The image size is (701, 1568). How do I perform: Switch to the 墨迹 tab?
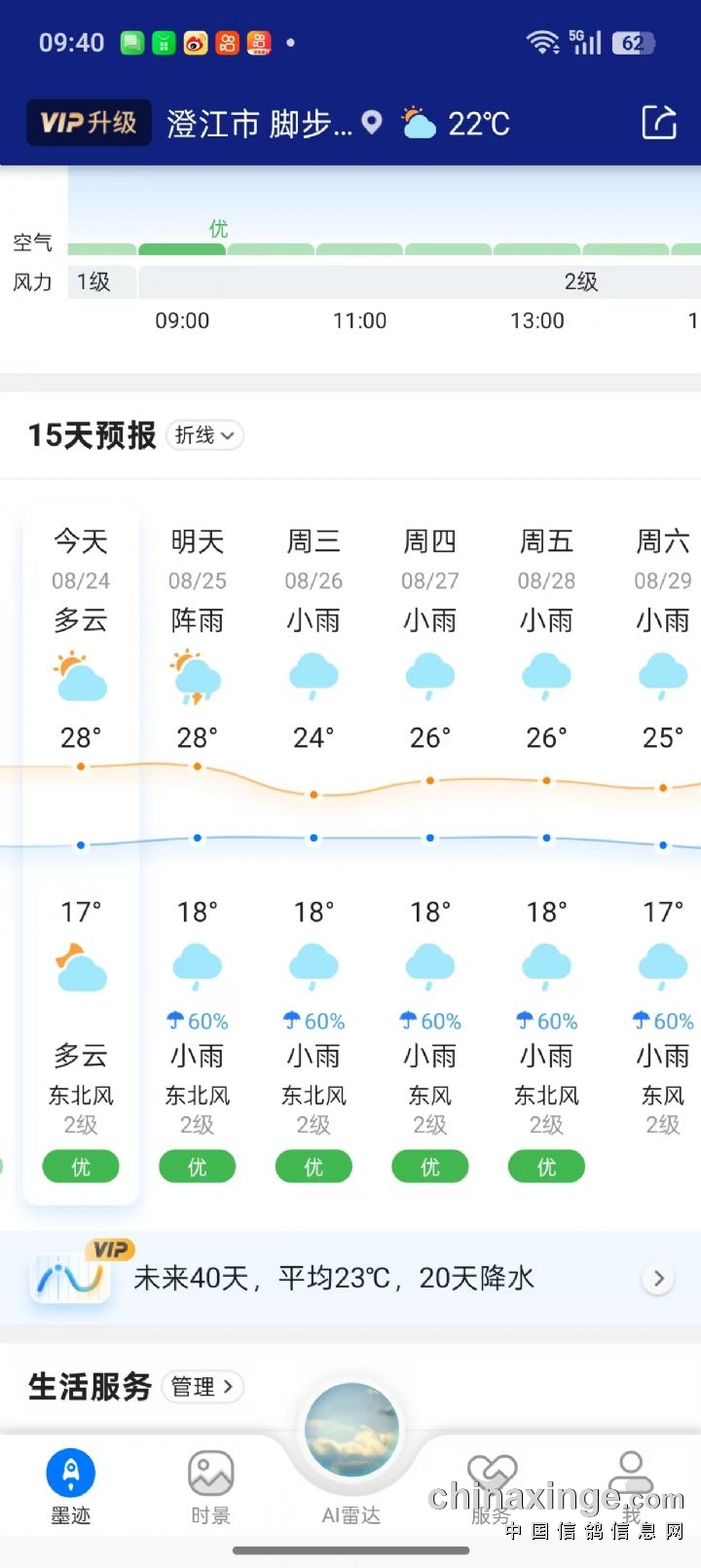click(x=71, y=1487)
